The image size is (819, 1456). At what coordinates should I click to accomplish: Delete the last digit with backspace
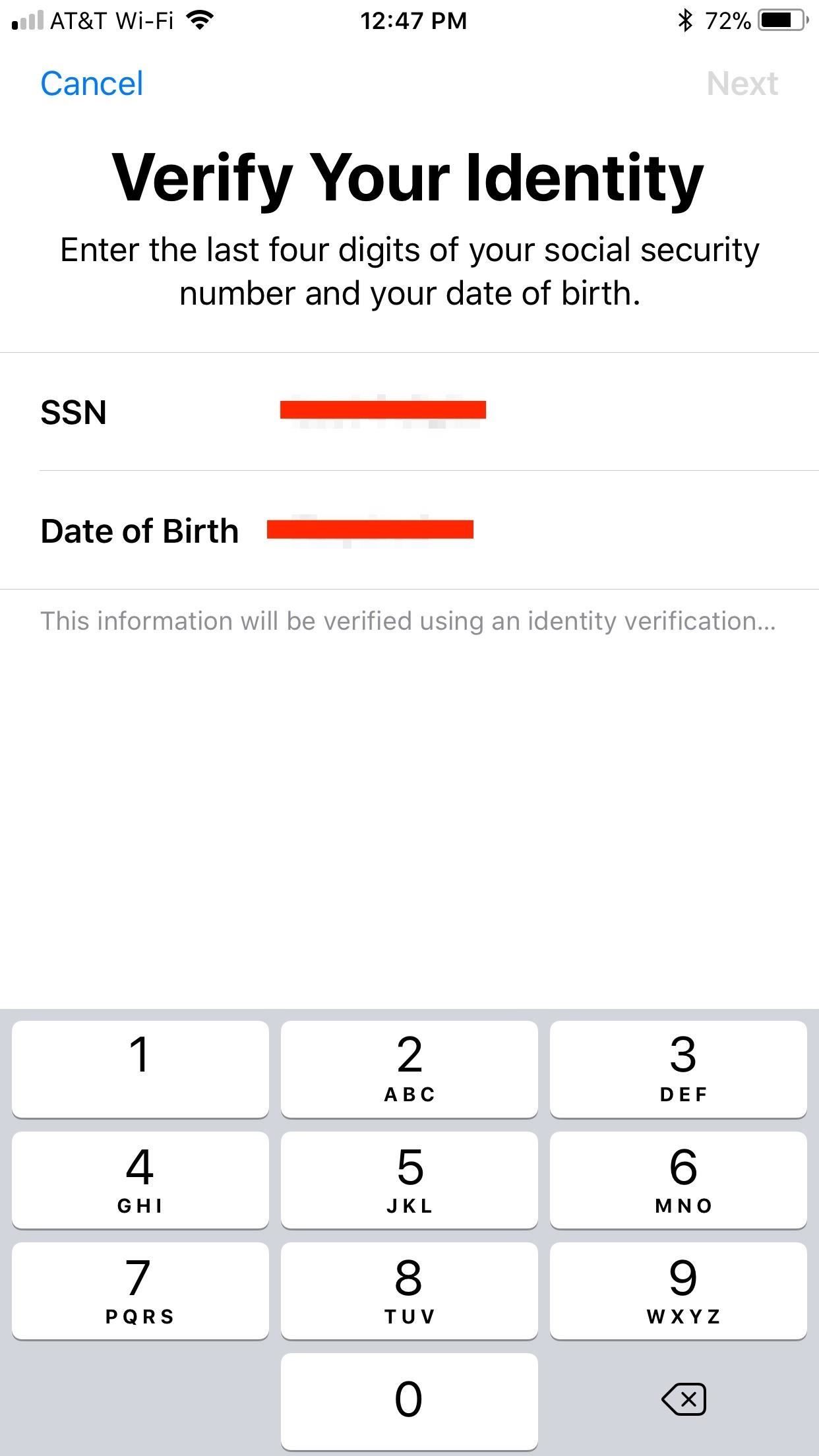tap(683, 1399)
